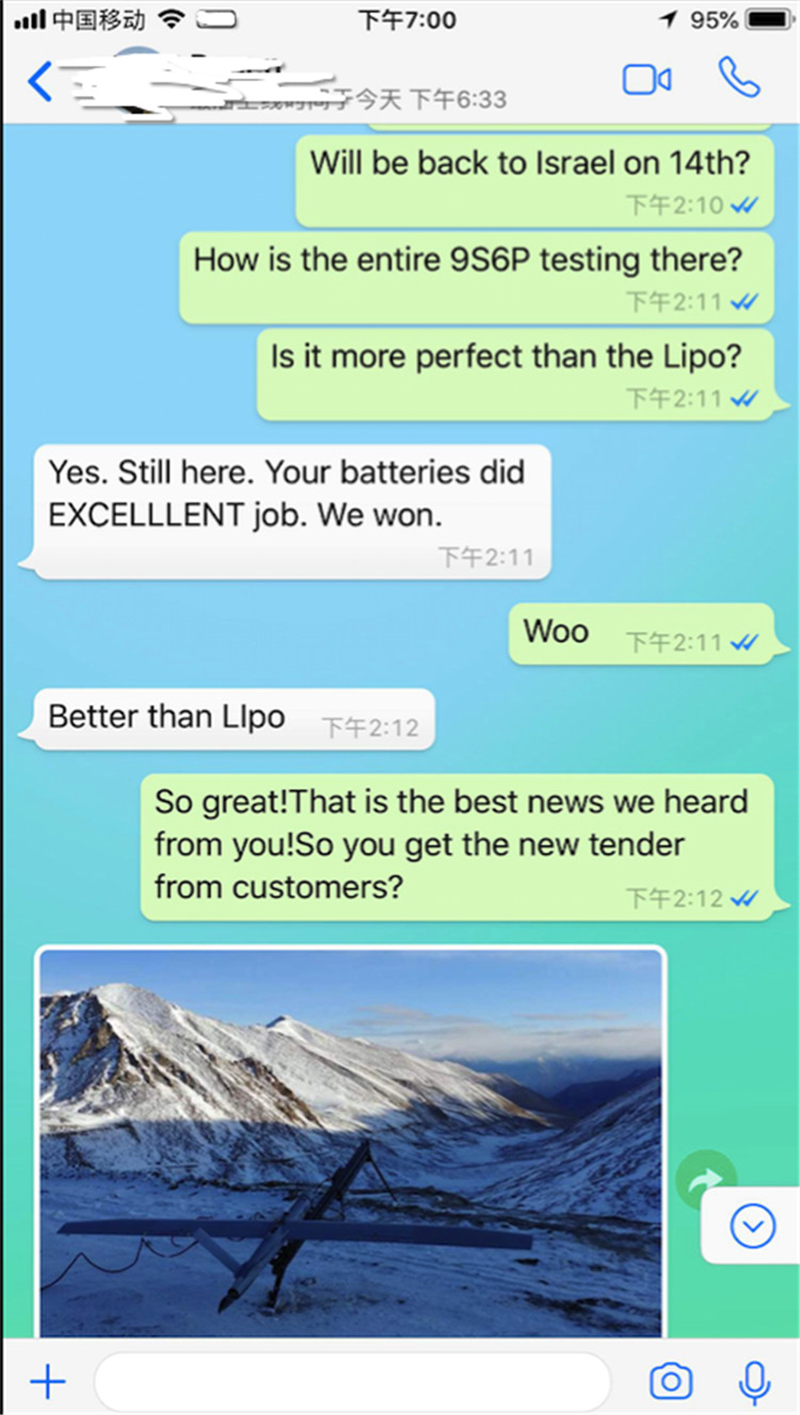Forward the shared photo
This screenshot has height=1415, width=800.
click(x=706, y=1181)
